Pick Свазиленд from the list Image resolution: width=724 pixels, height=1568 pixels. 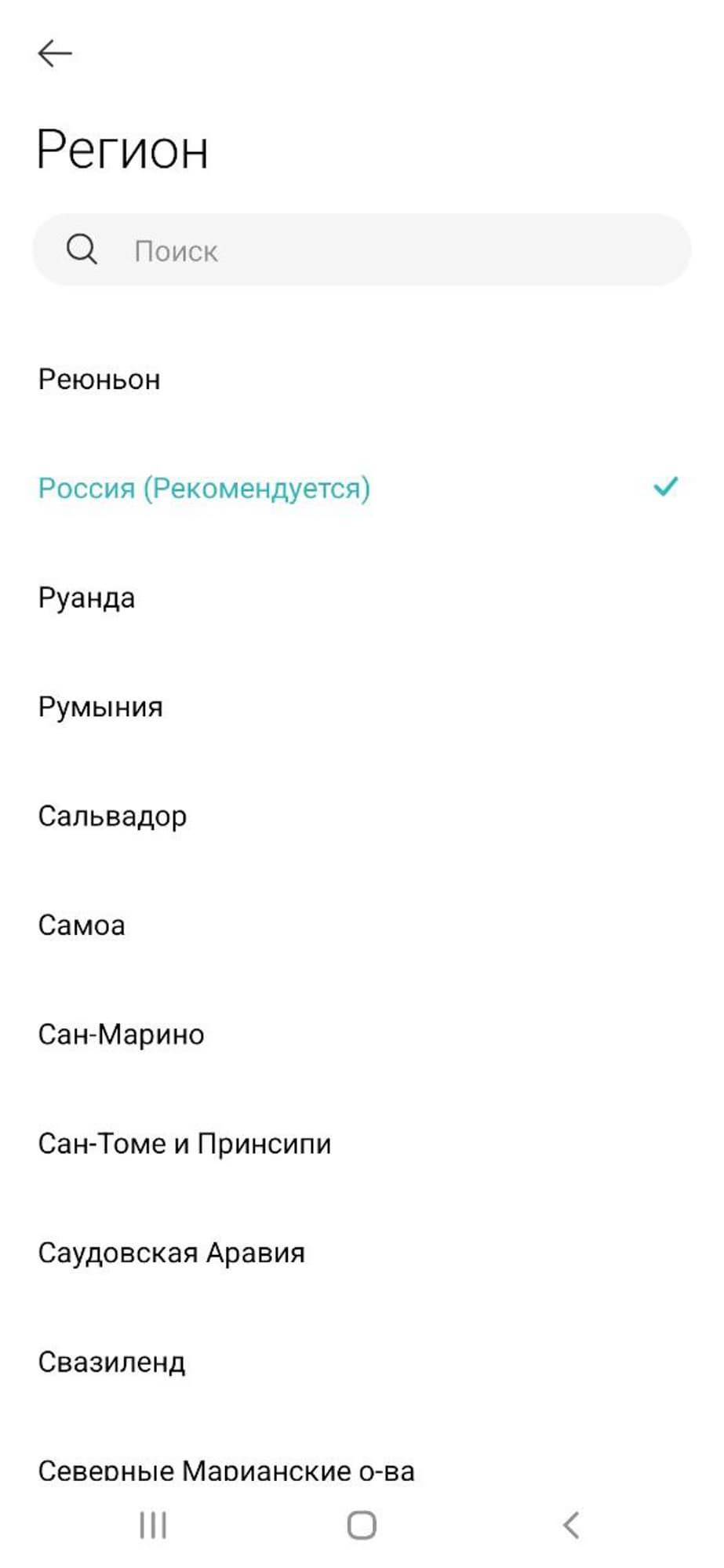pos(111,1362)
